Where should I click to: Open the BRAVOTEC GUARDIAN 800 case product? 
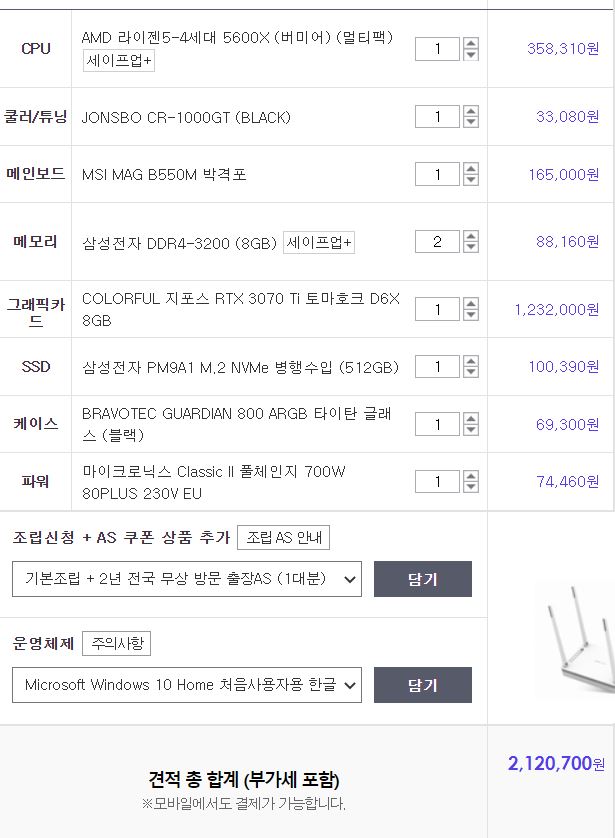[237, 424]
